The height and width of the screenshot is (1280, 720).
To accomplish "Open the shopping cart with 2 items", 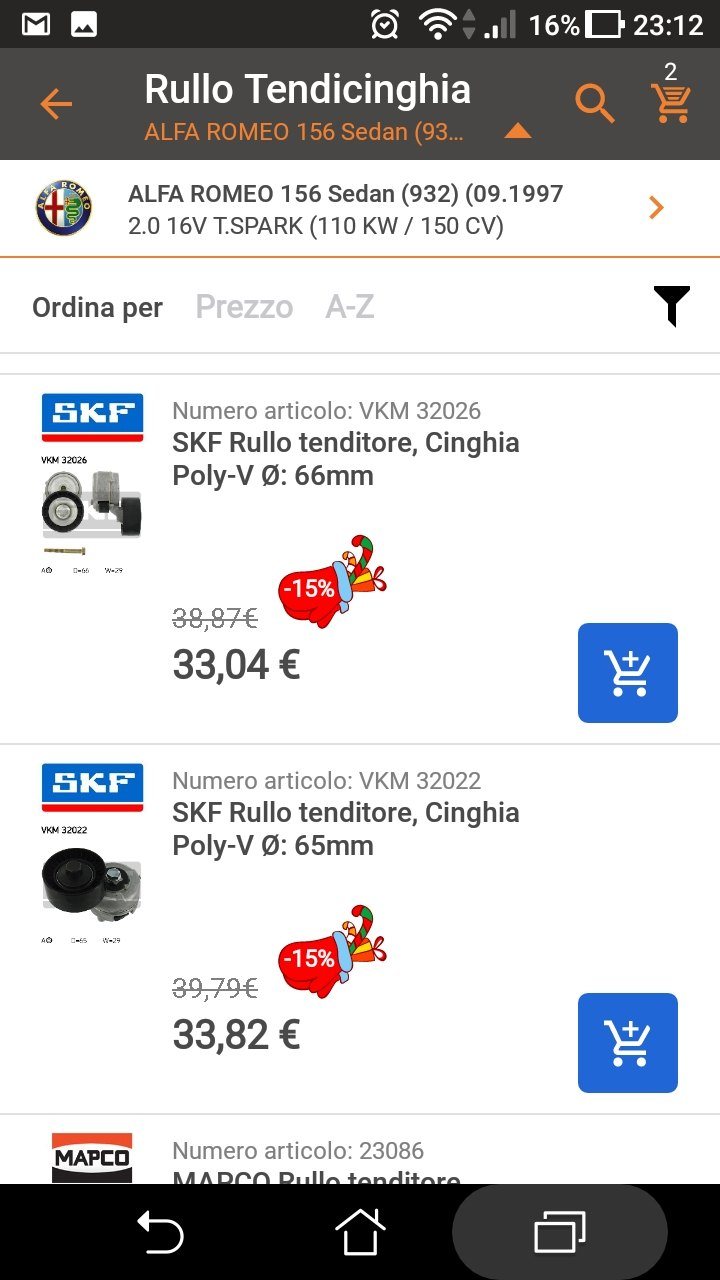I will pyautogui.click(x=670, y=101).
